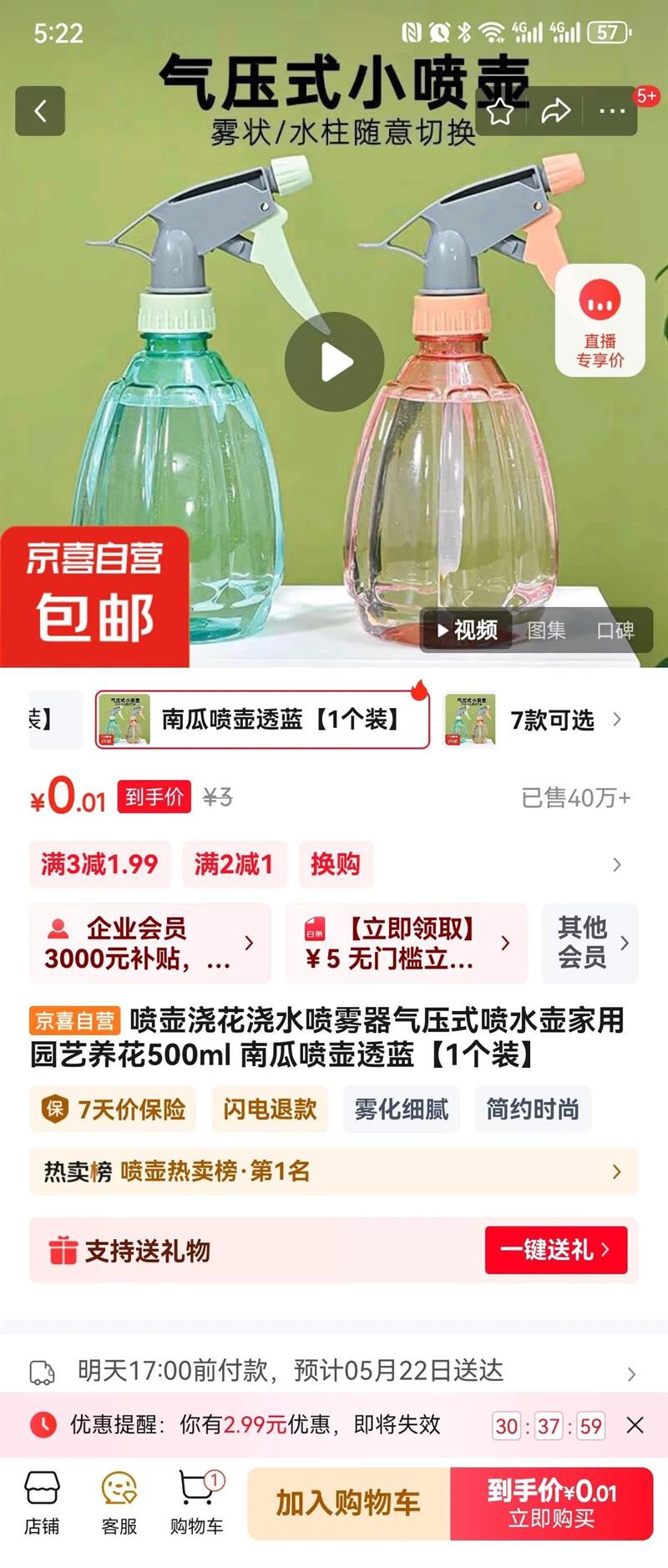Favorite this product with the star icon
This screenshot has height=1568, width=668.
pyautogui.click(x=501, y=111)
